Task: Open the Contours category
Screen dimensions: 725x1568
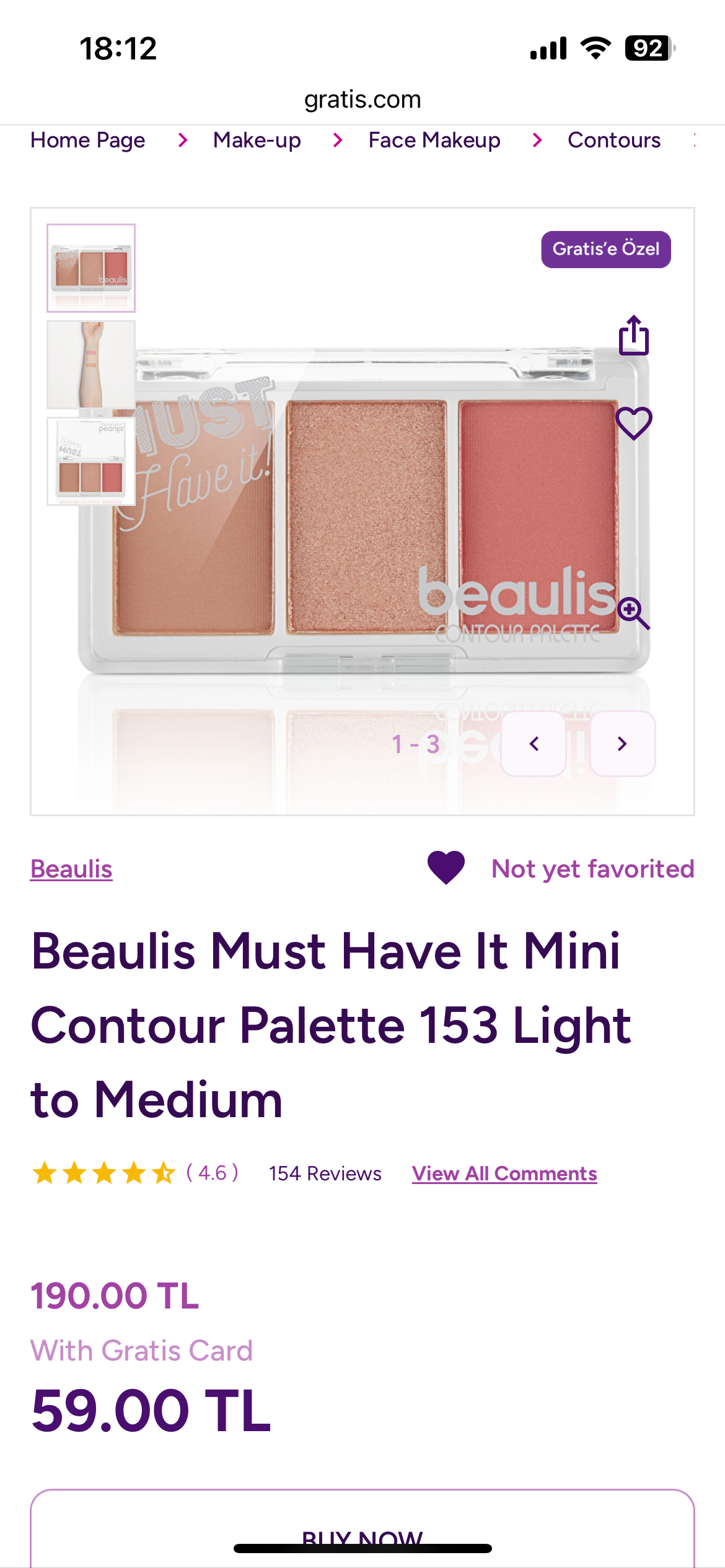Action: tap(613, 141)
